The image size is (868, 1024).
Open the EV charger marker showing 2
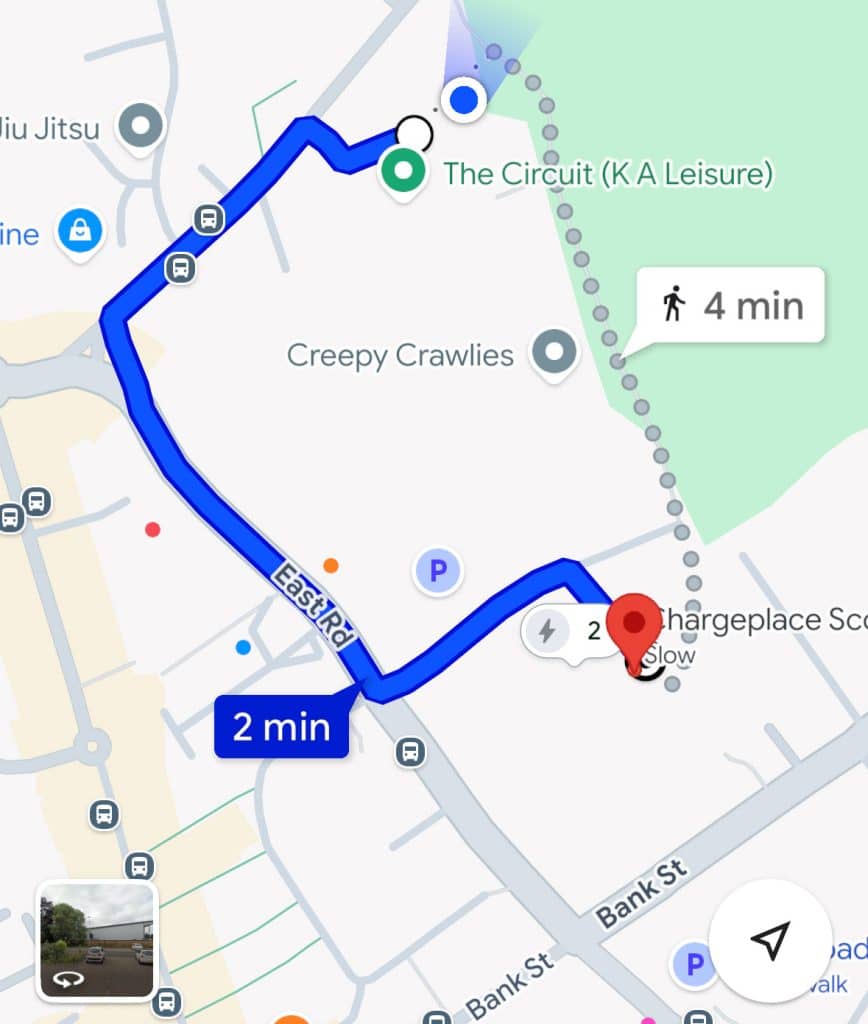(x=566, y=632)
